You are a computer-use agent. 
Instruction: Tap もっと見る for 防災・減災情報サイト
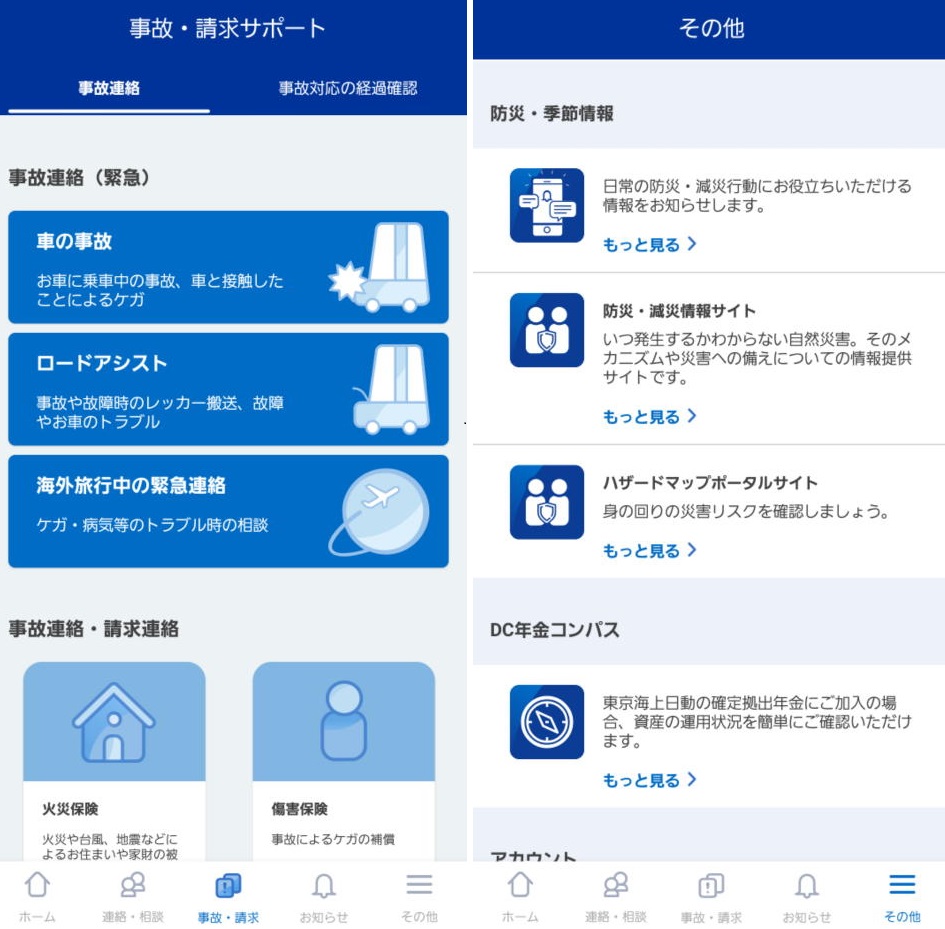(649, 417)
